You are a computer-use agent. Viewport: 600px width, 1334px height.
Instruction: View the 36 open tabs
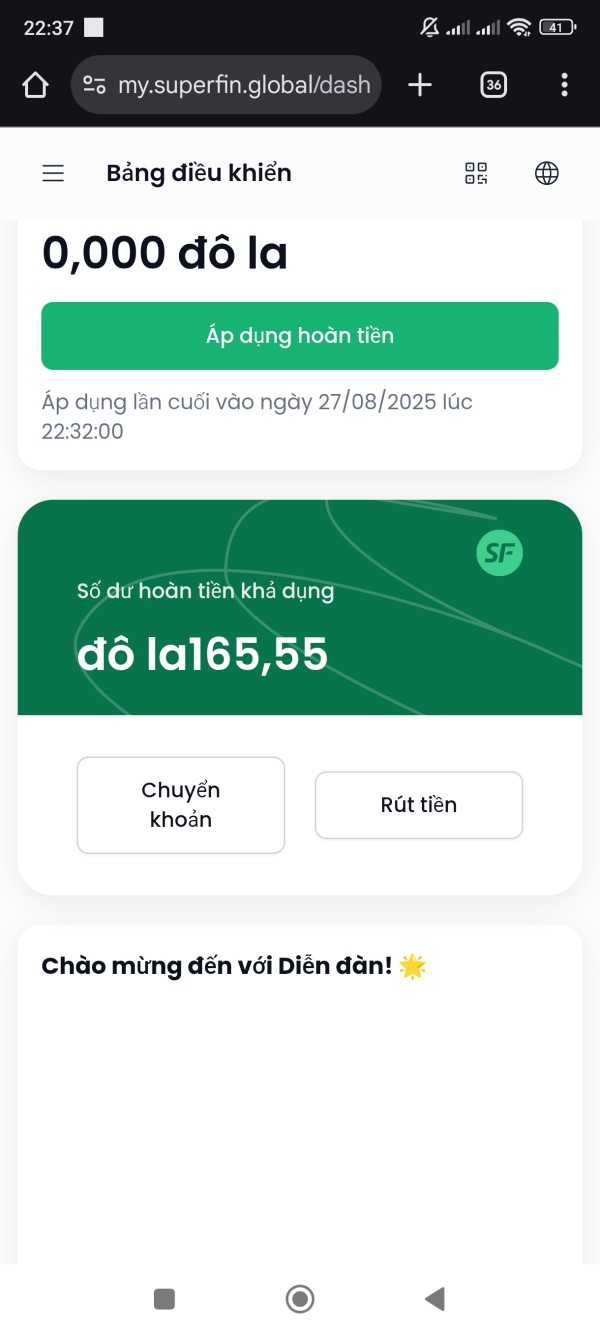pos(493,85)
